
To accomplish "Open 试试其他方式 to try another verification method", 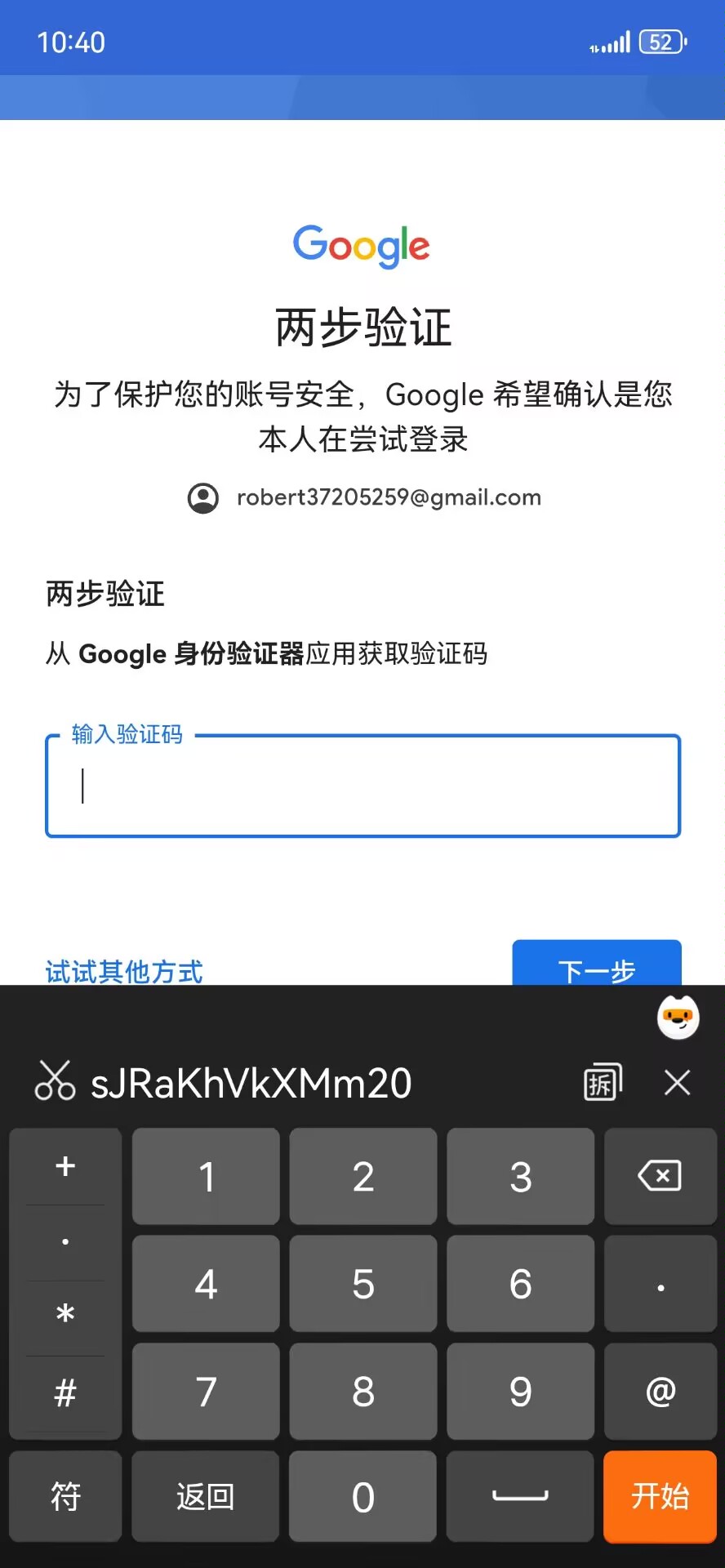I will pos(123,971).
